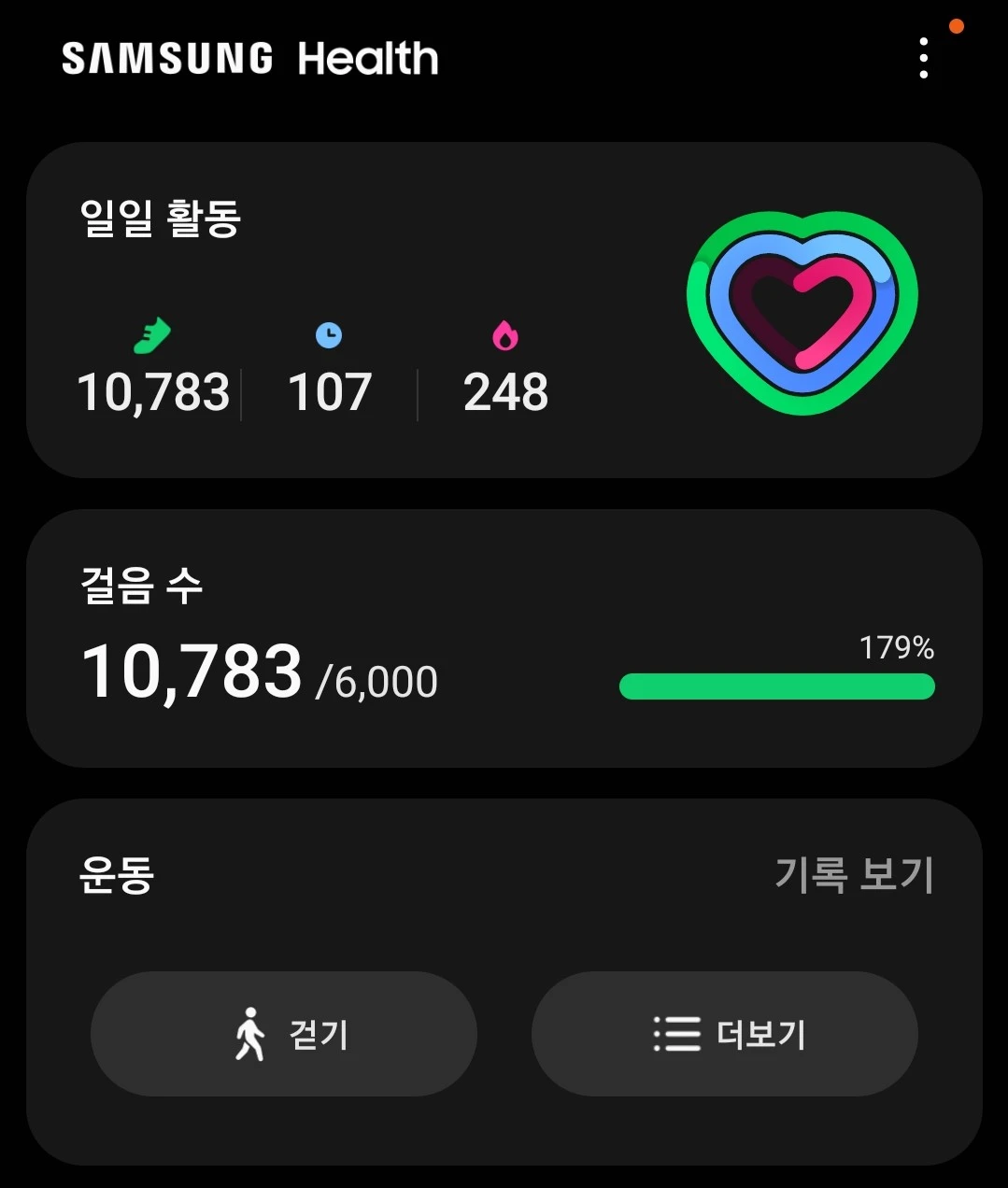The height and width of the screenshot is (1188, 1008).
Task: Open the more options overflow menu
Action: pos(923,58)
